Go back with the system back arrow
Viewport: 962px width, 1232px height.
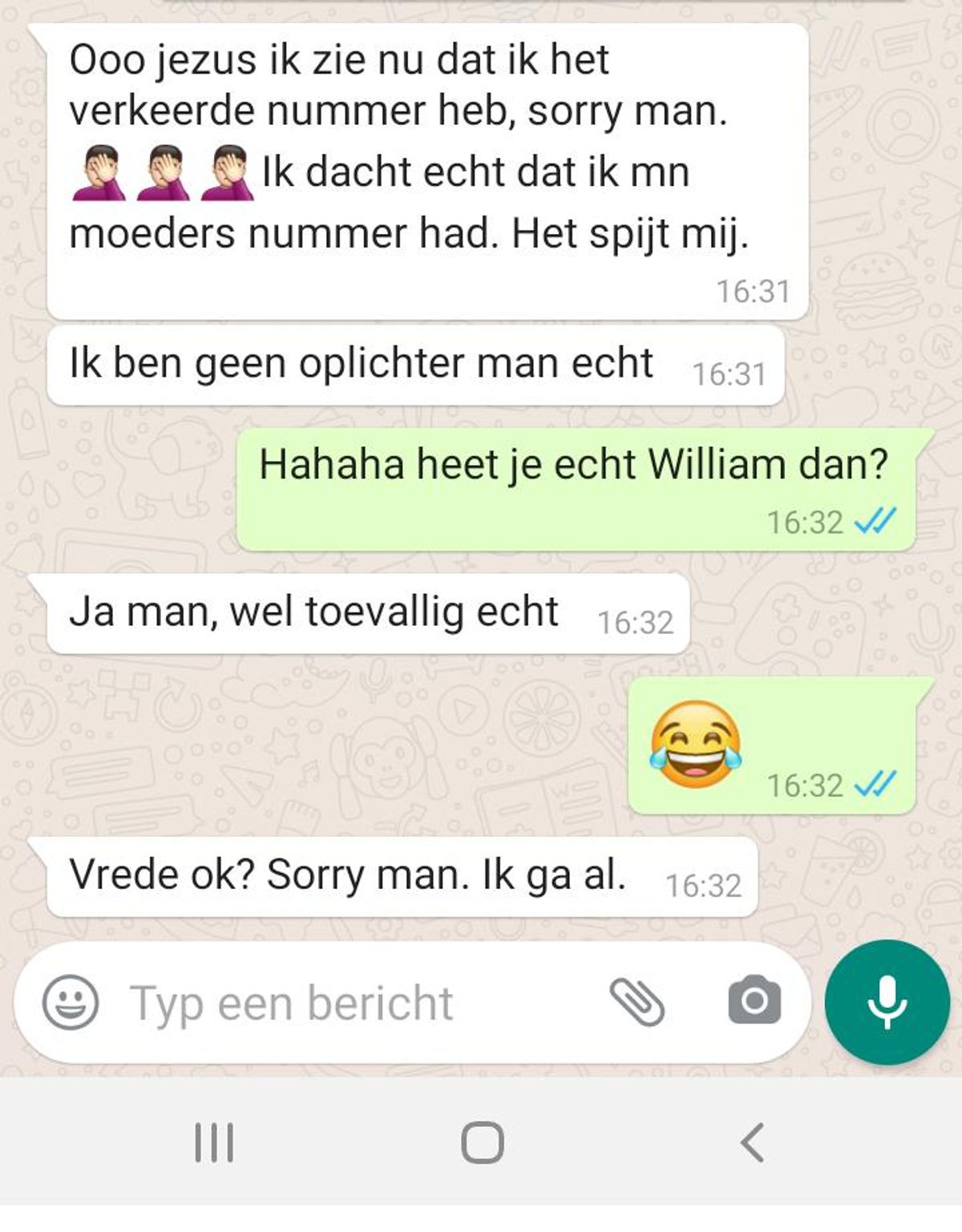pyautogui.click(x=752, y=1142)
